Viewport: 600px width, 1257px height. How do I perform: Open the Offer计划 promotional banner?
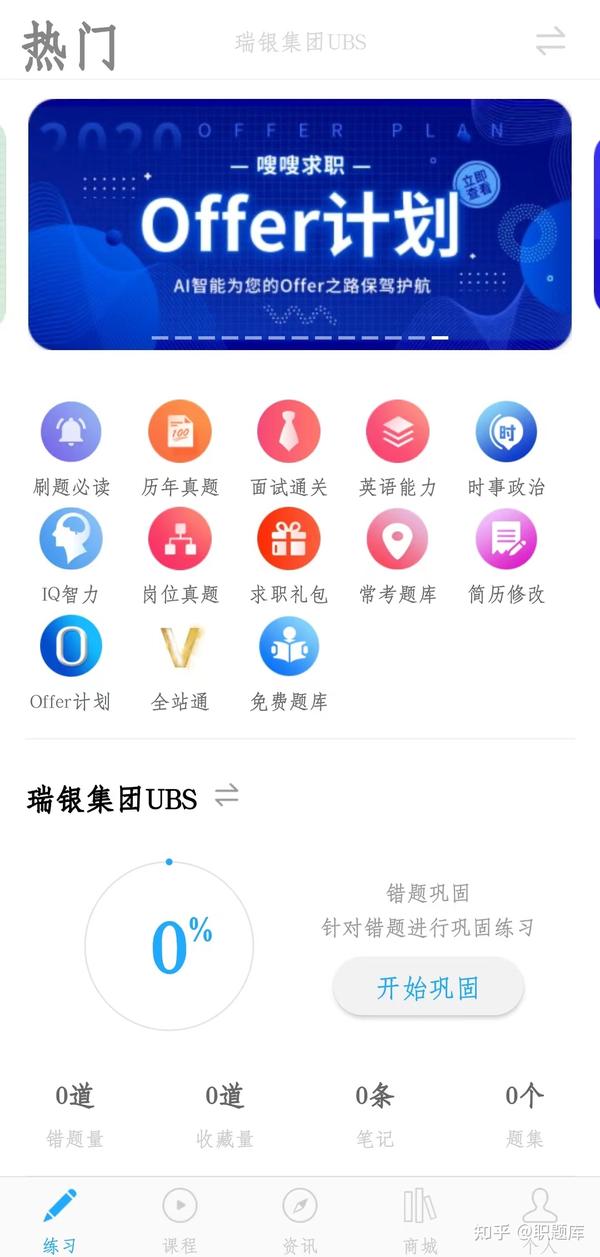pos(300,224)
